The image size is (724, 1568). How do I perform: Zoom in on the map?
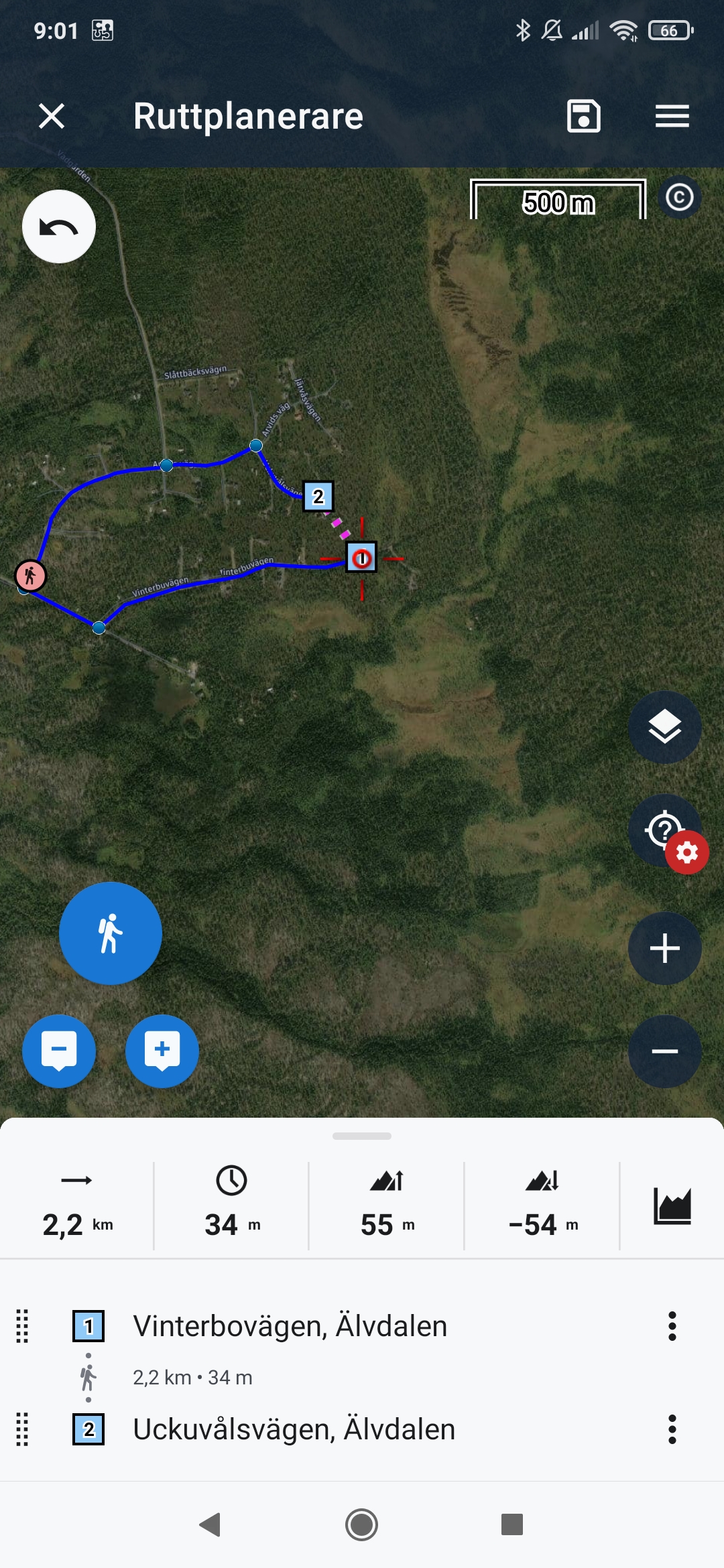click(664, 948)
